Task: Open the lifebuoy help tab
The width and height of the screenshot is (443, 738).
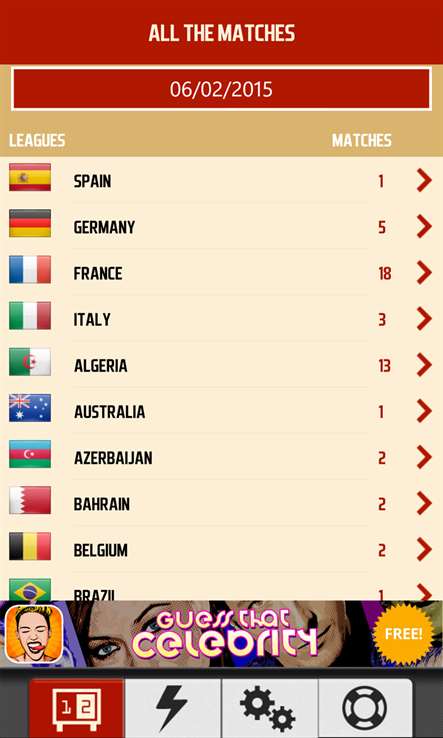Action: pos(365,708)
